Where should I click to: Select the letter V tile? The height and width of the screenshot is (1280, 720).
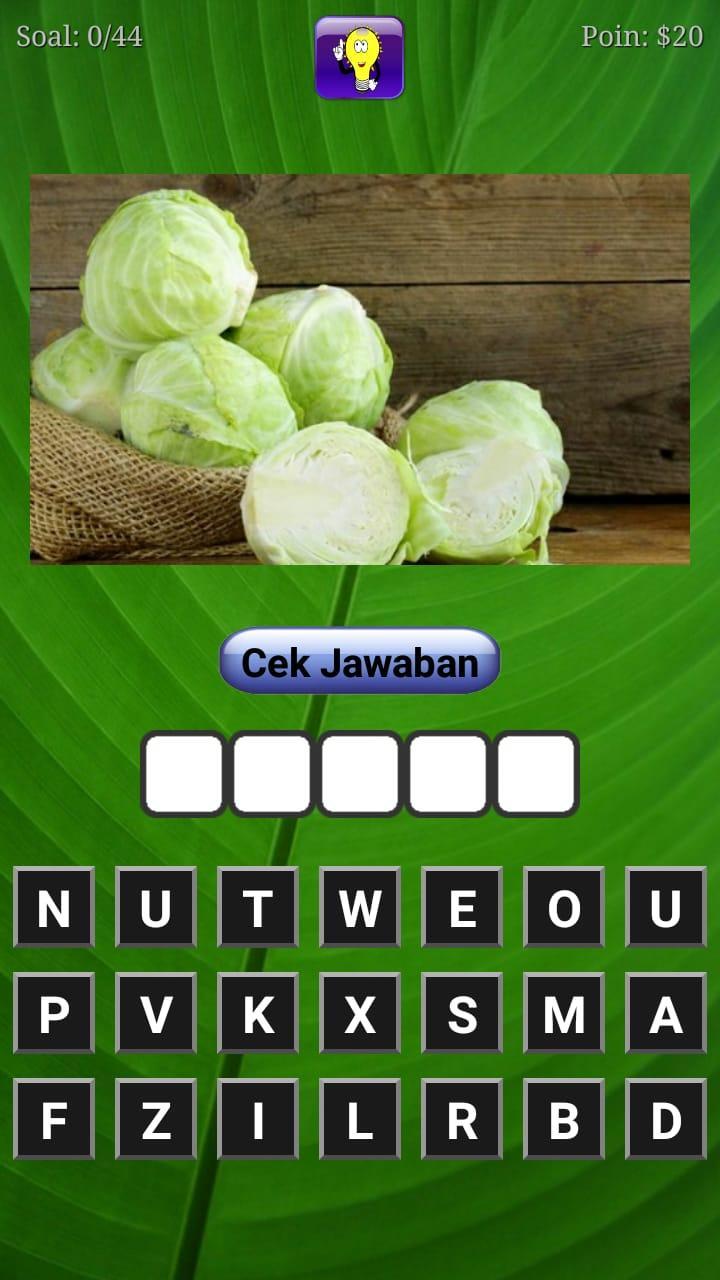[x=156, y=1013]
